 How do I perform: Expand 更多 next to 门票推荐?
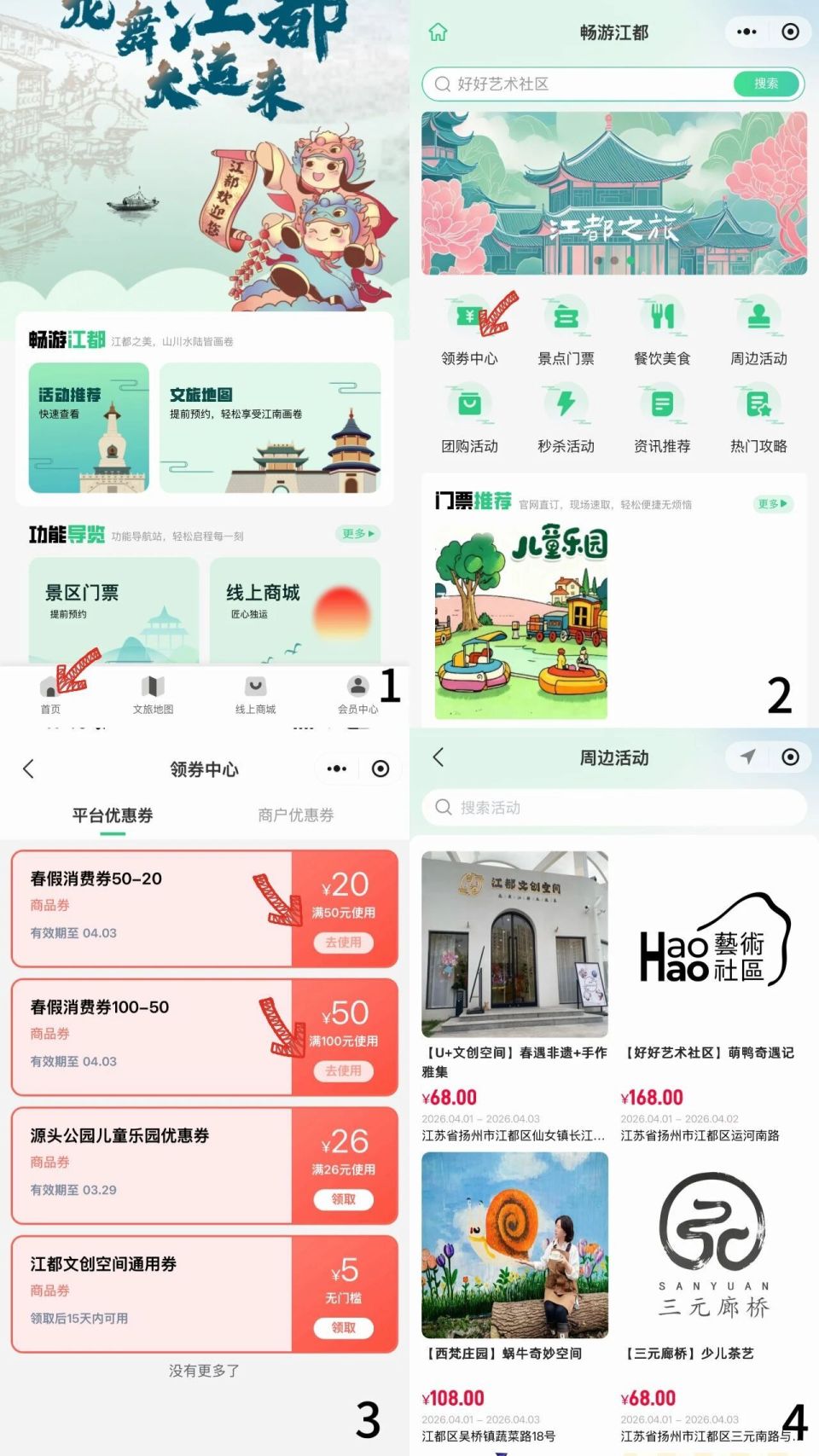(770, 505)
